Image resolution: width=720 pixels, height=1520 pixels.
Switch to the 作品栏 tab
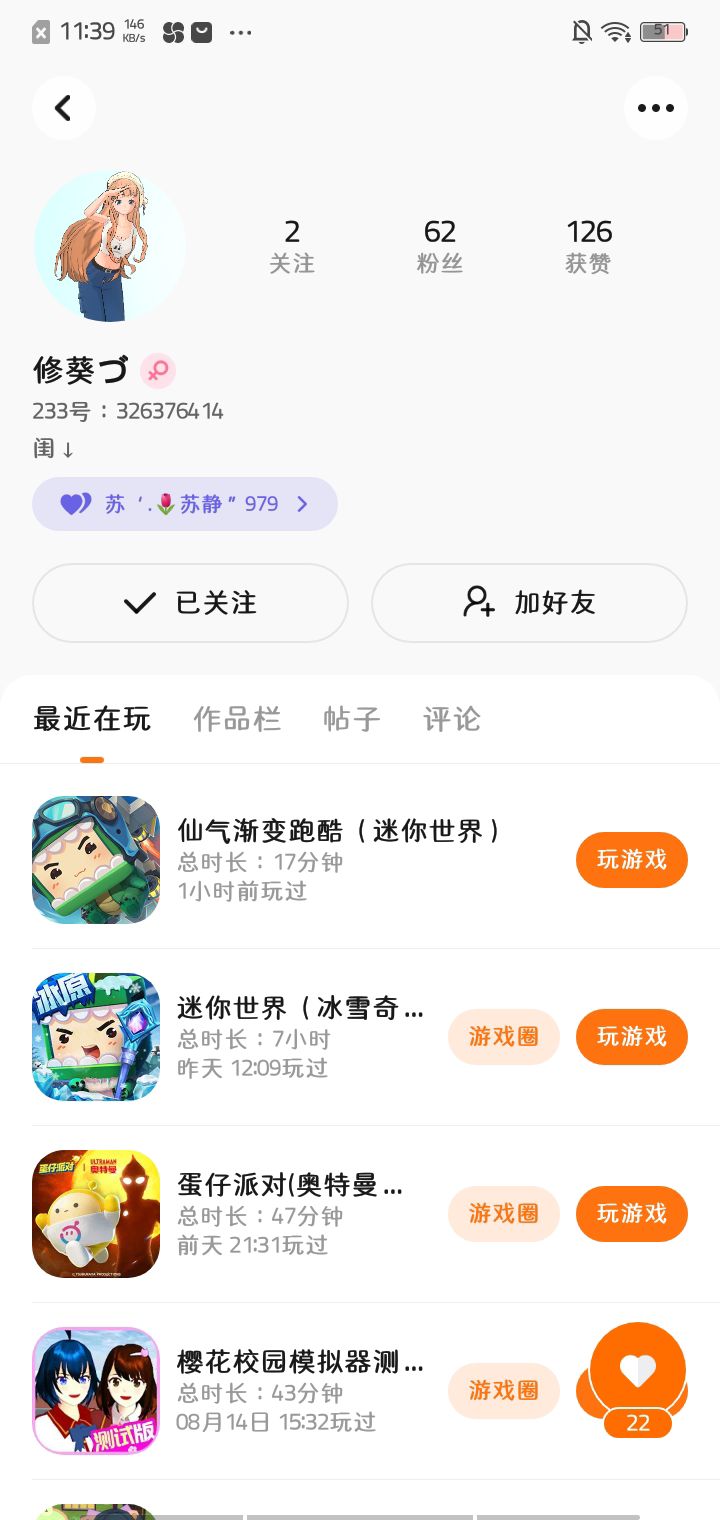click(237, 719)
